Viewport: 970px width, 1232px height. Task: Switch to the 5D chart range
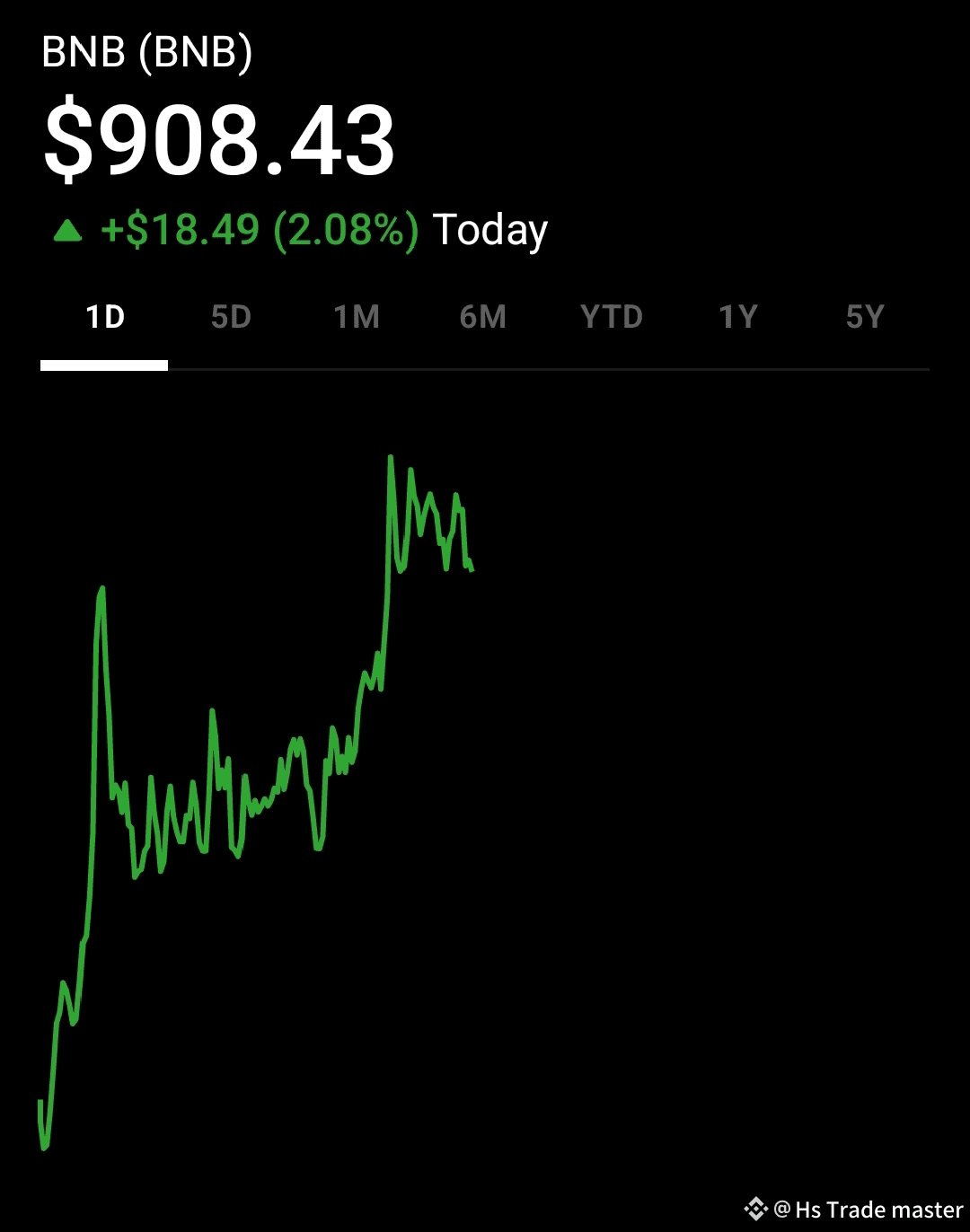pyautogui.click(x=231, y=318)
